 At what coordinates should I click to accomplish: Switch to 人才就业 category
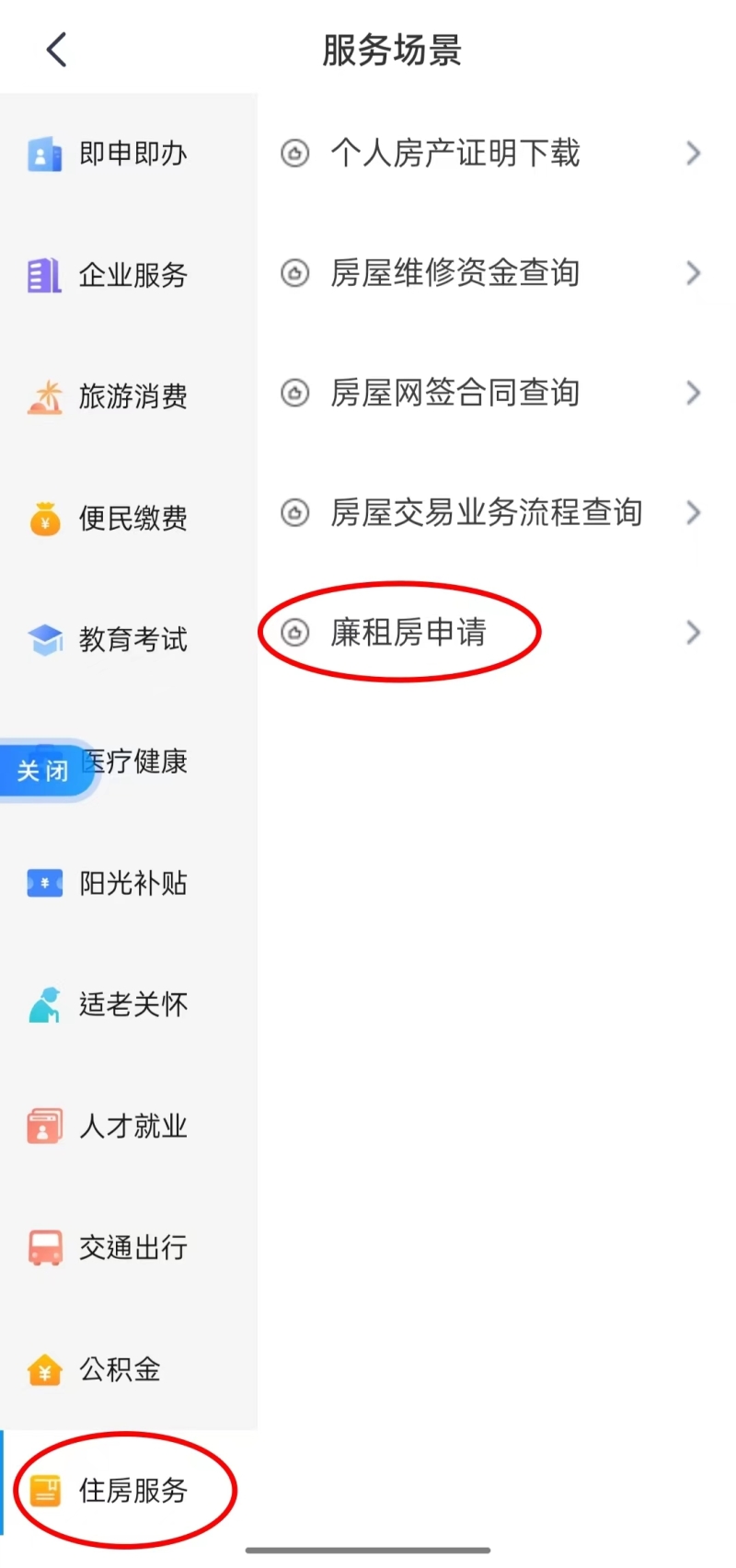point(129,1126)
